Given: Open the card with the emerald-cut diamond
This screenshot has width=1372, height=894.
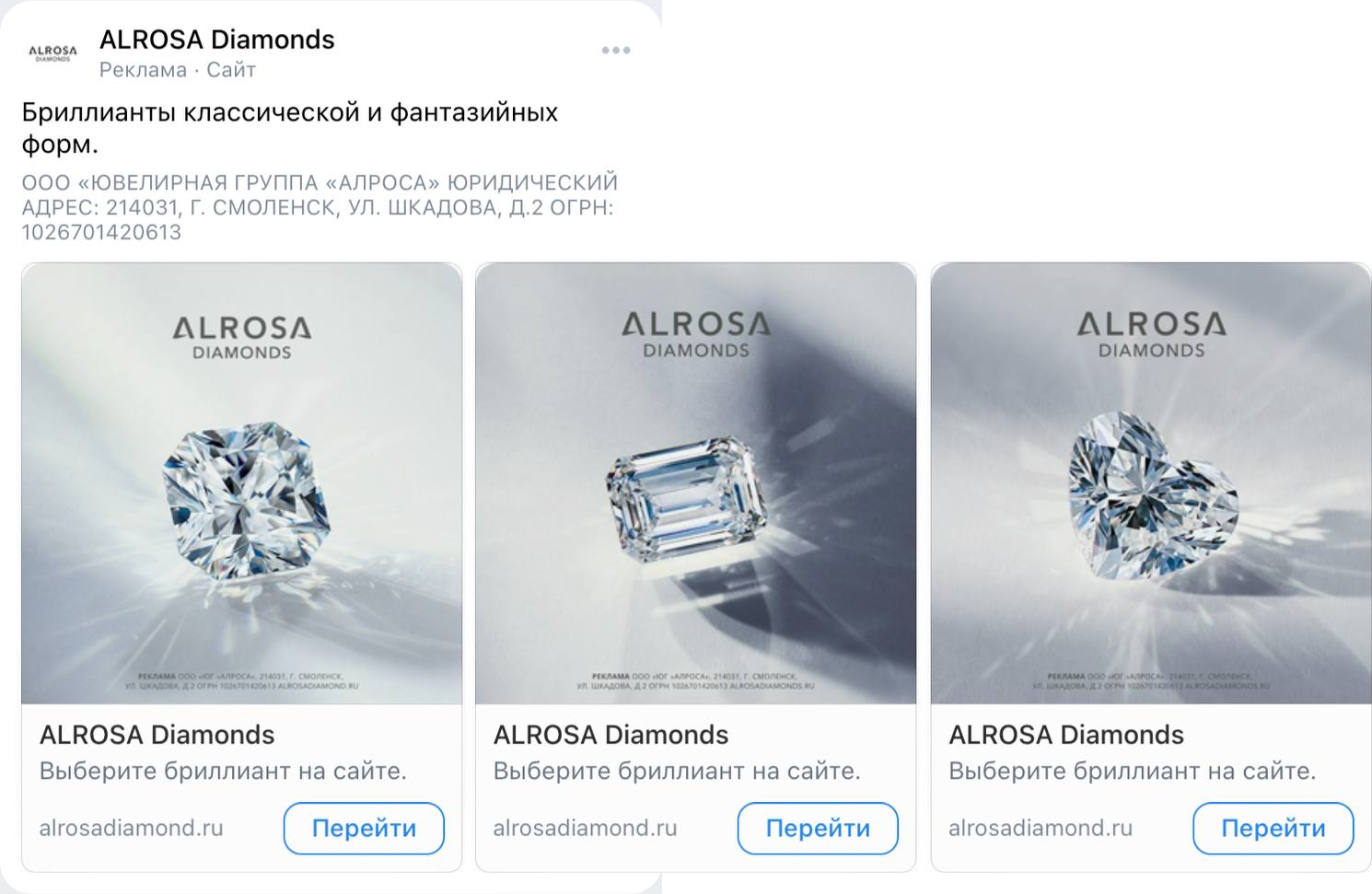Looking at the screenshot, I should tap(695, 483).
